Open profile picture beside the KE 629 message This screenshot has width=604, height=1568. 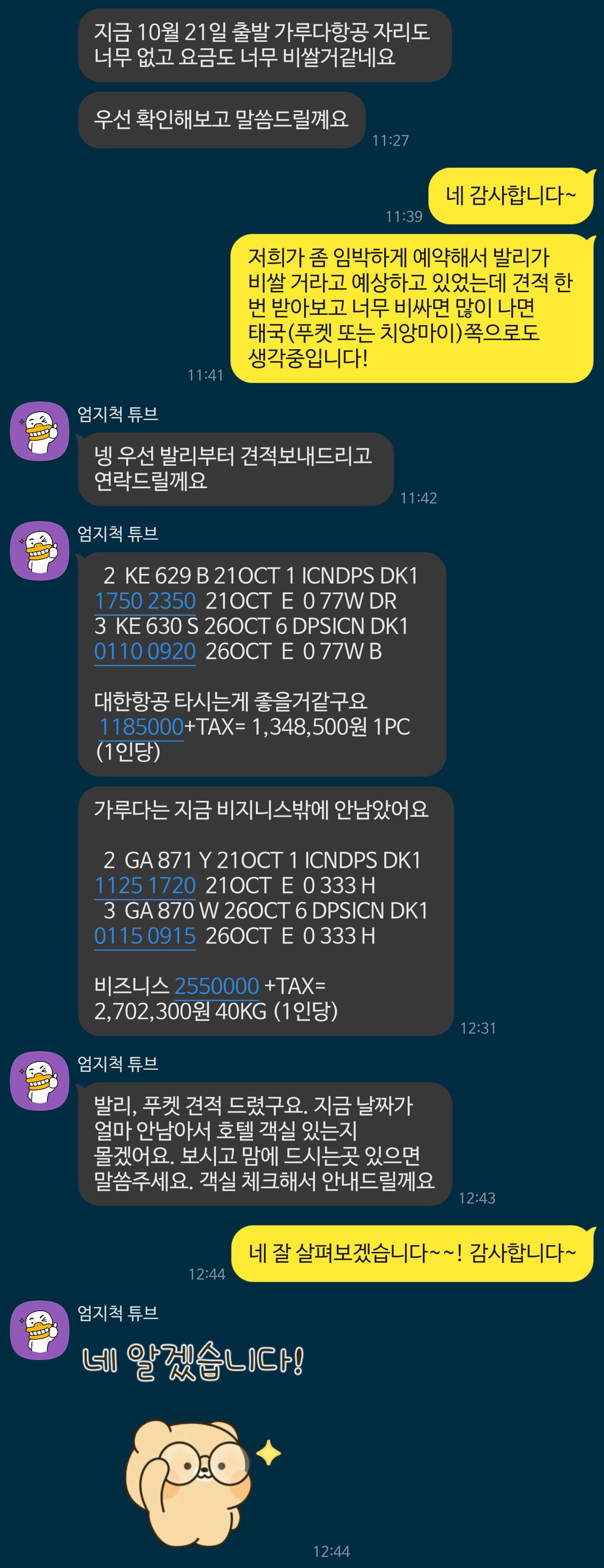[39, 551]
